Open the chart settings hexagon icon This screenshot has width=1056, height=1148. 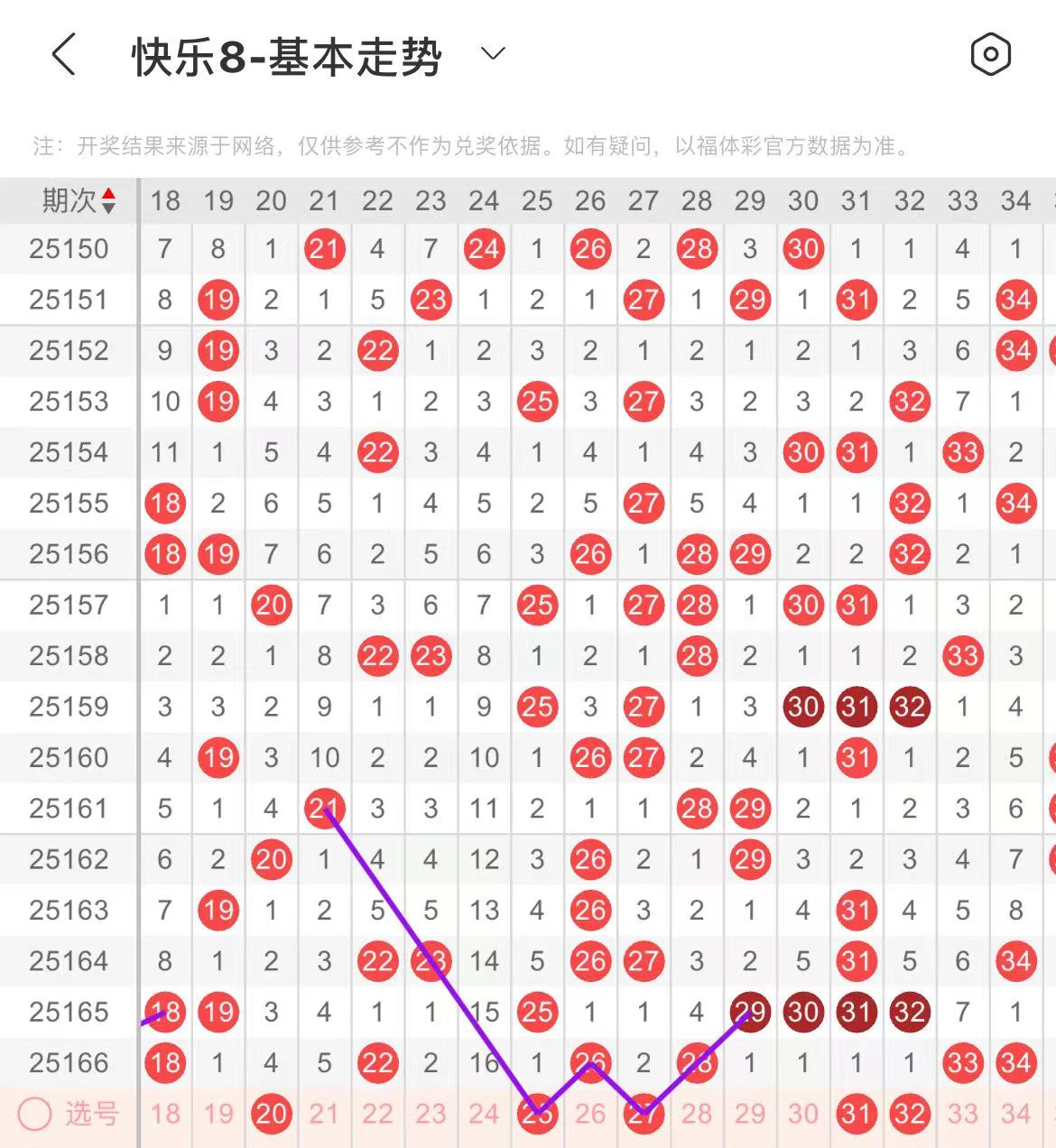tap(990, 55)
